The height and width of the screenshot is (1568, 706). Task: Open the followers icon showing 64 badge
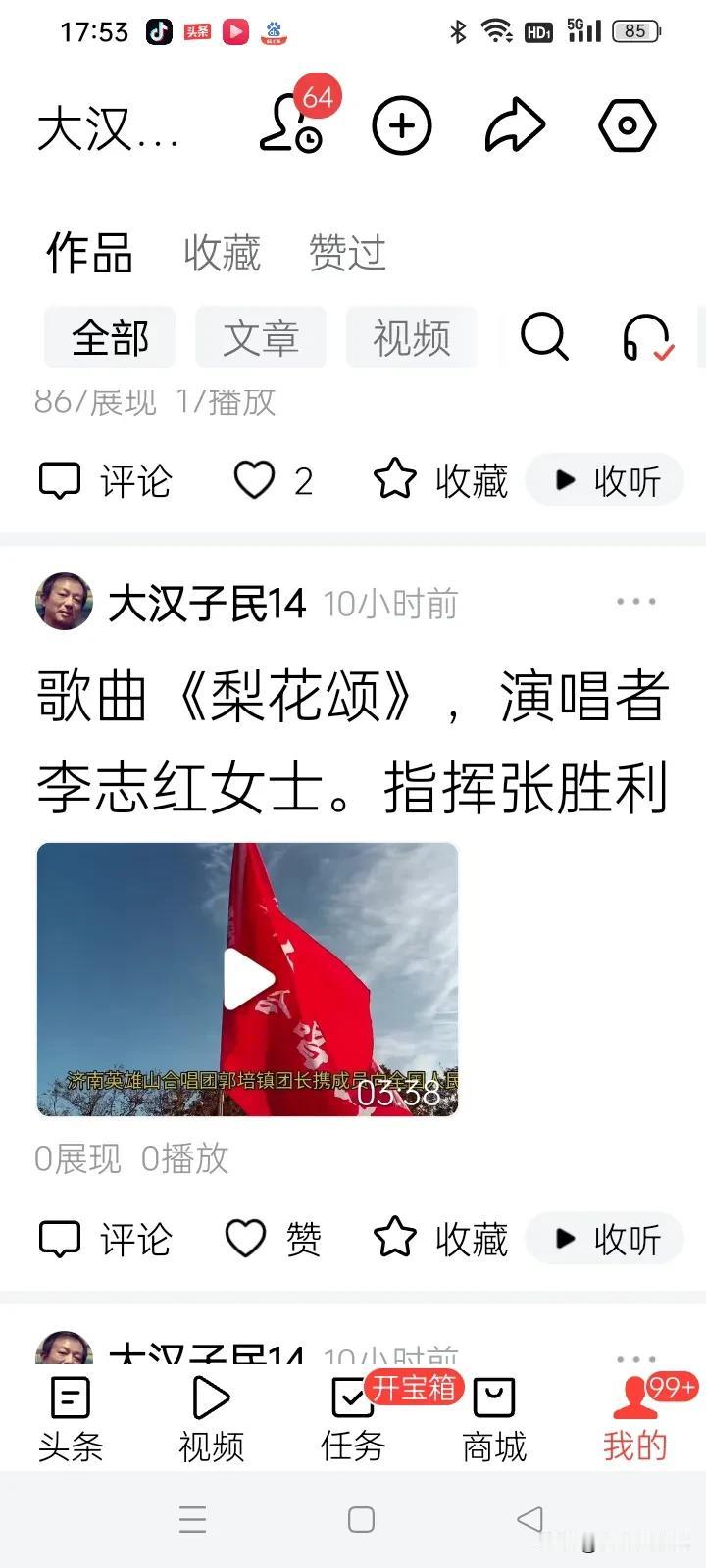click(289, 127)
